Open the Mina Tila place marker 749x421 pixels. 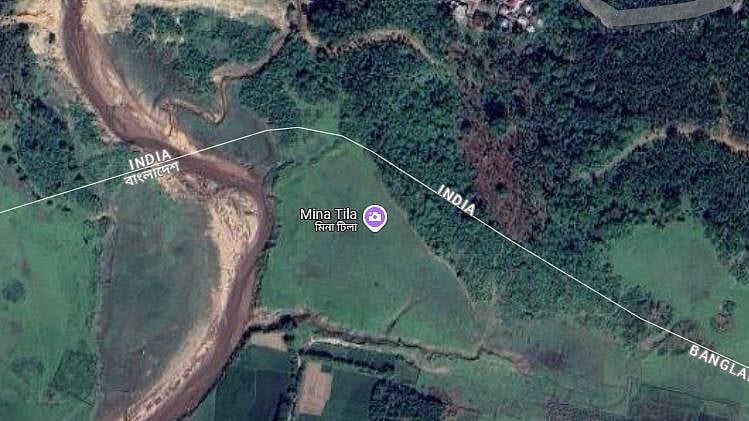tap(375, 217)
